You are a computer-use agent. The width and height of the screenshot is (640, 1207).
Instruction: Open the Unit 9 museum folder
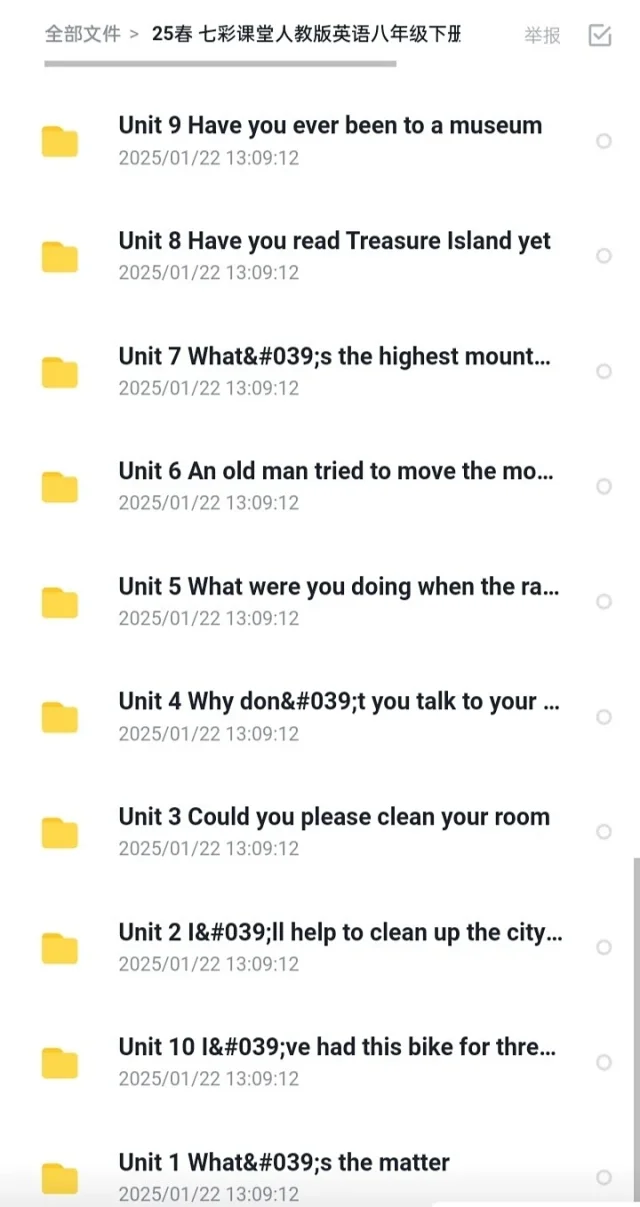(x=320, y=141)
